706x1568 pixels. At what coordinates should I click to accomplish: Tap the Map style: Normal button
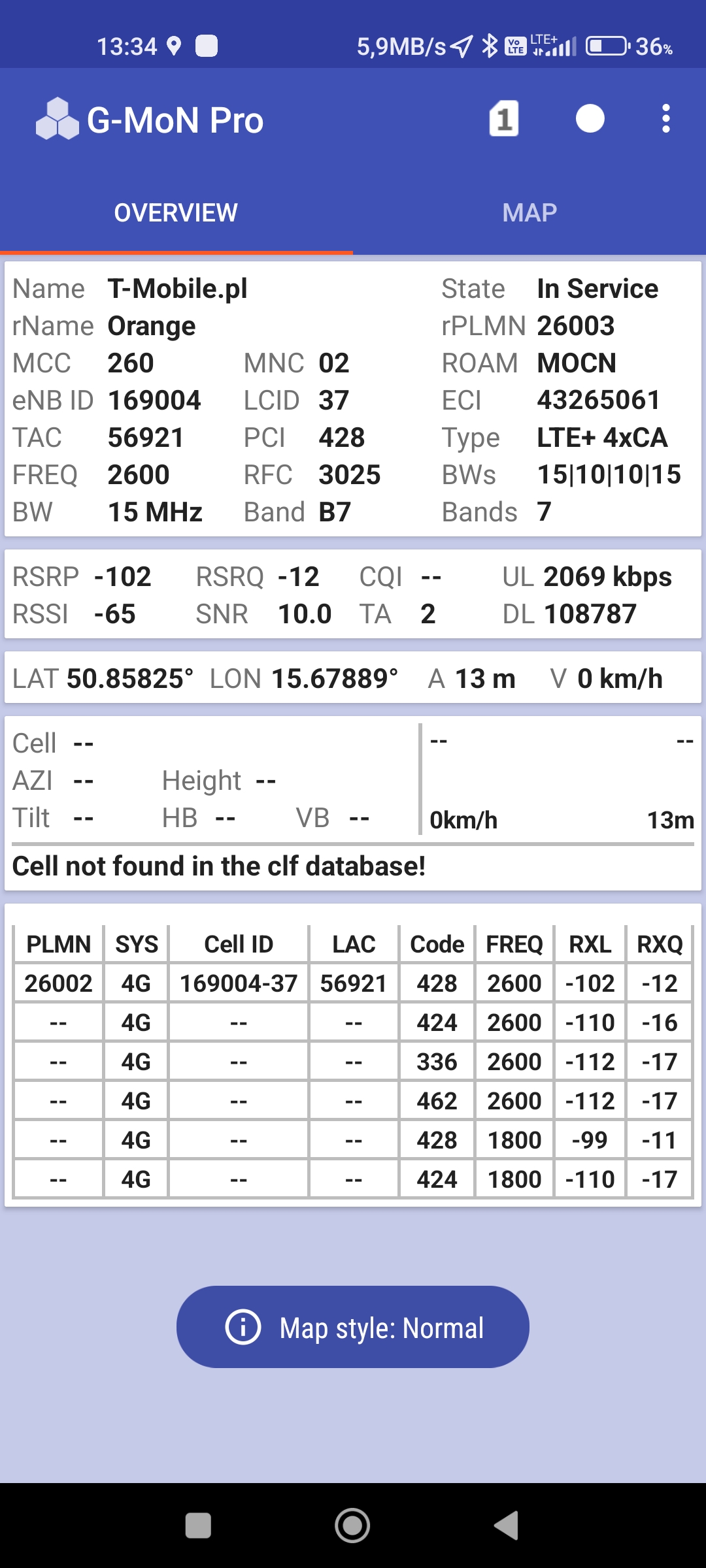[353, 1327]
